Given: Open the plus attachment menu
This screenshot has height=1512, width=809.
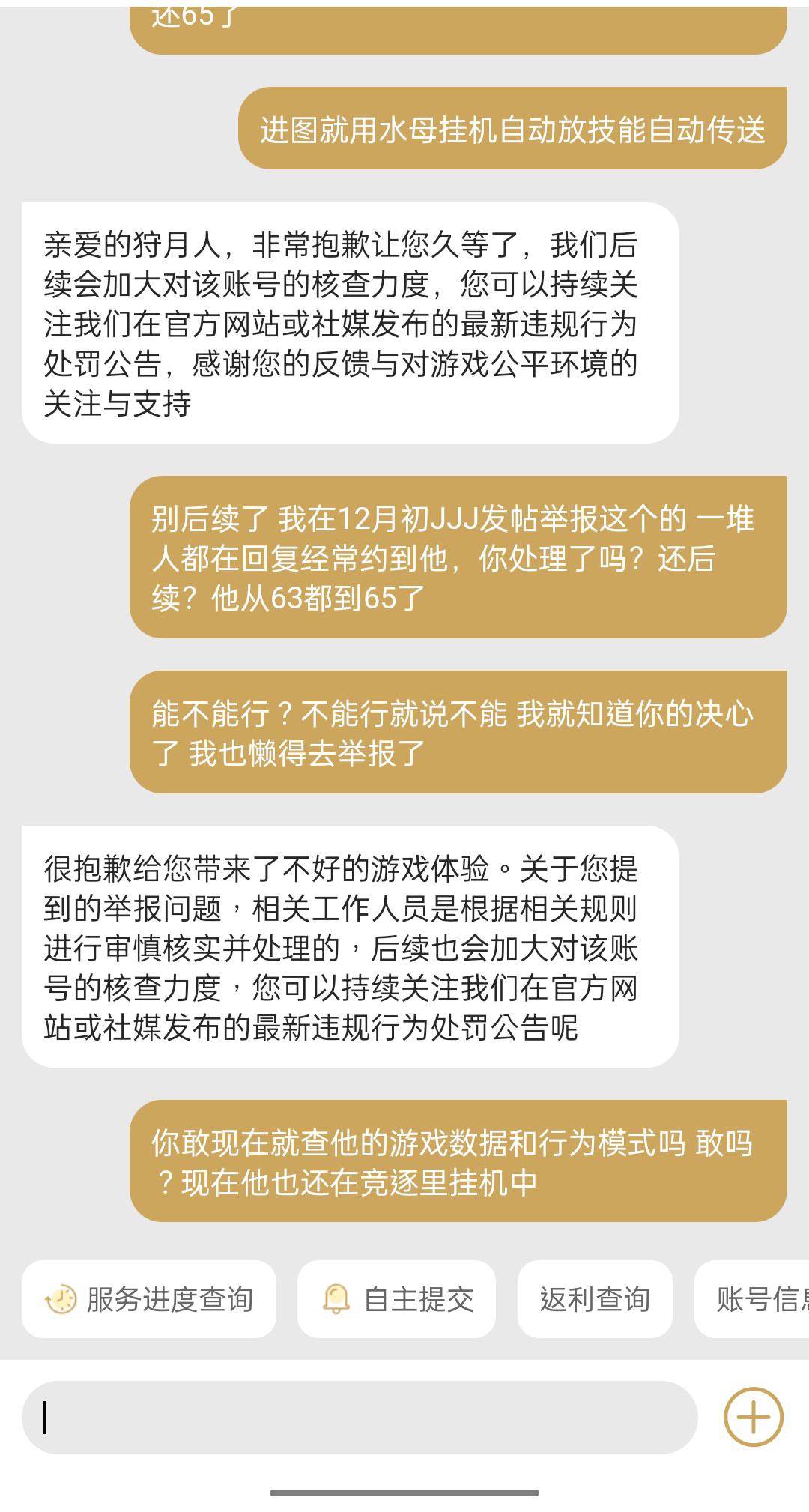Looking at the screenshot, I should 753,1417.
